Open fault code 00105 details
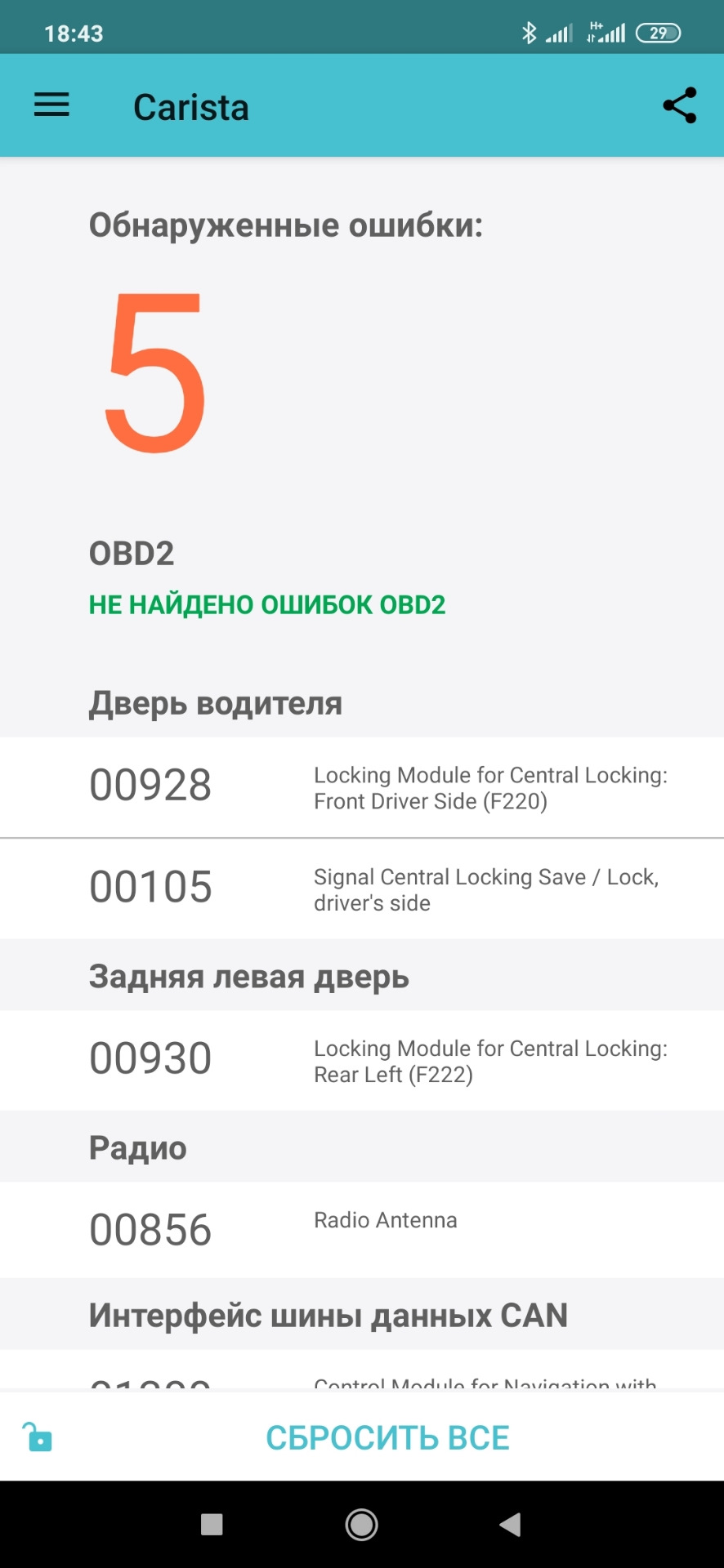The width and height of the screenshot is (724, 1568). tap(361, 889)
